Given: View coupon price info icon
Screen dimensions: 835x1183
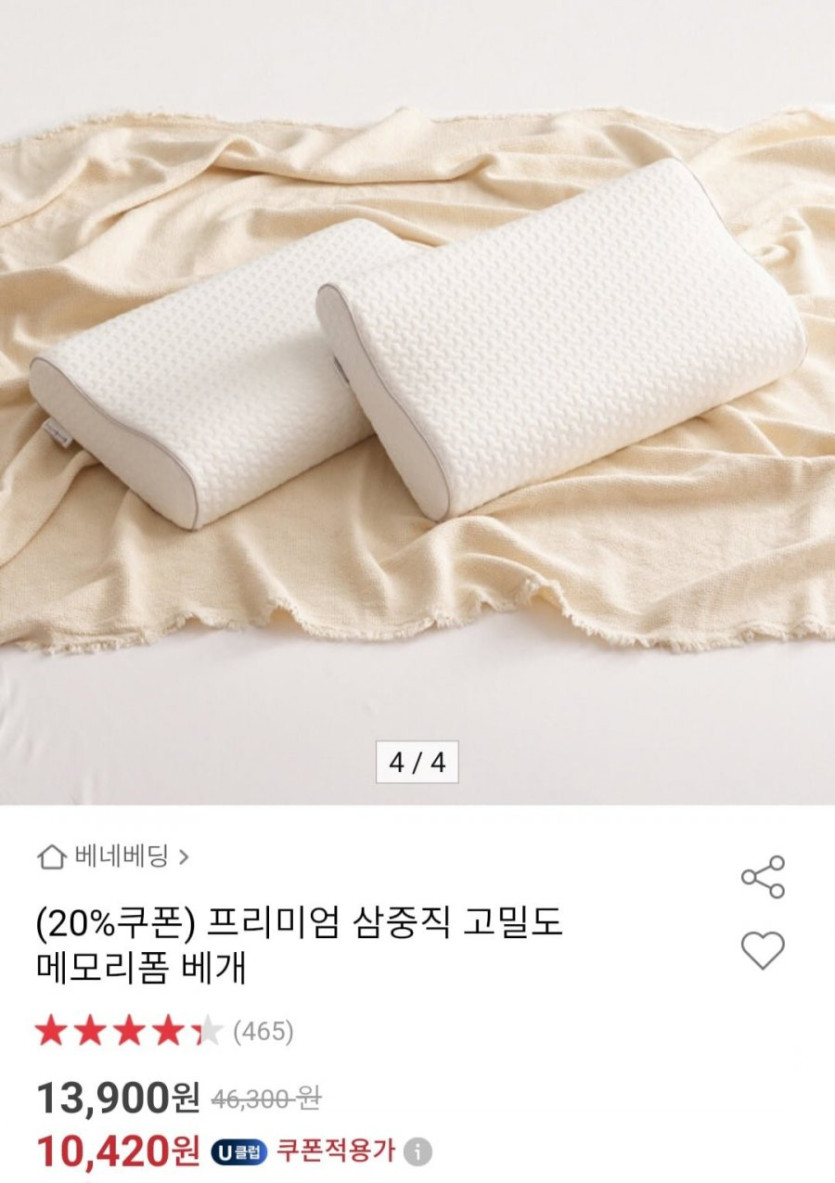Looking at the screenshot, I should pos(419,1152).
